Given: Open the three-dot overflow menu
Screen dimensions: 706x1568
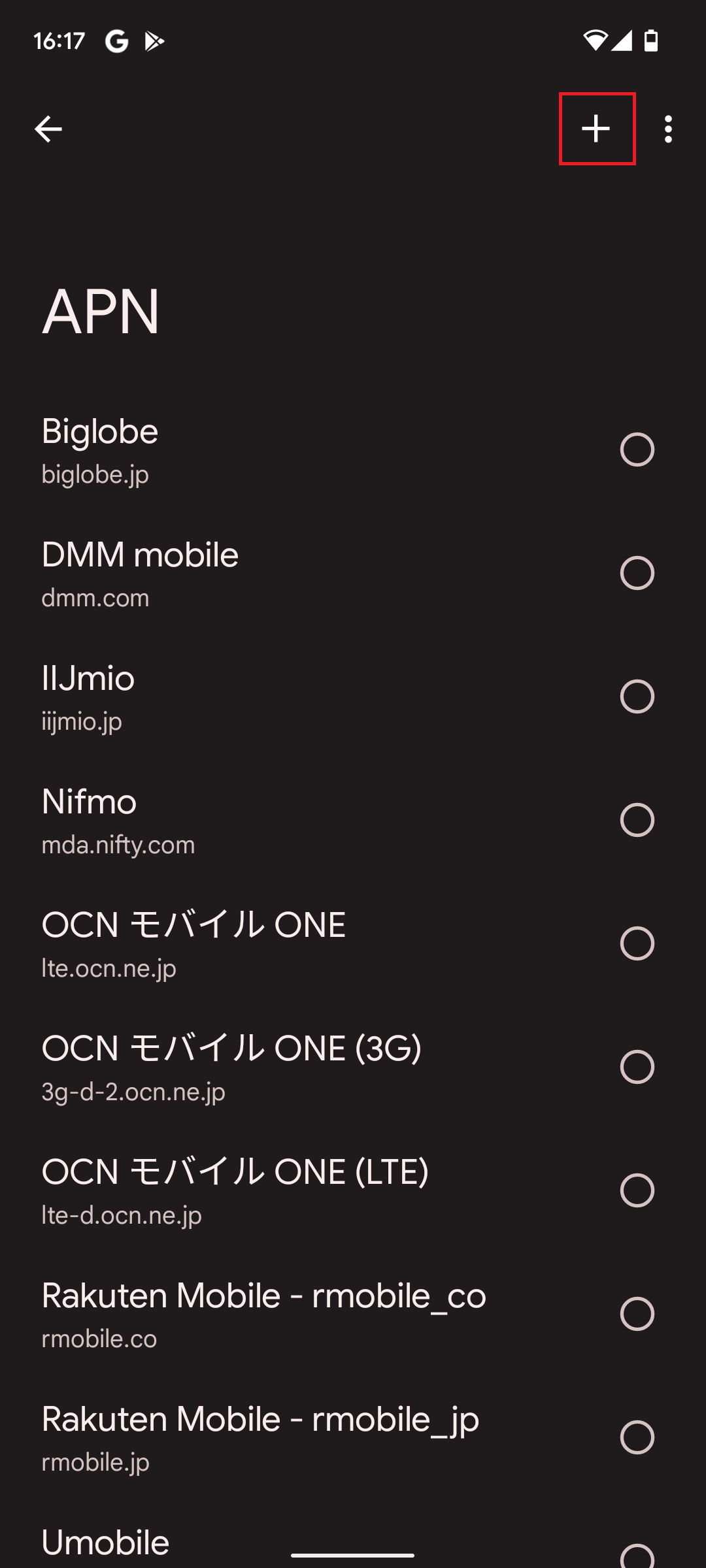Looking at the screenshot, I should [x=668, y=129].
